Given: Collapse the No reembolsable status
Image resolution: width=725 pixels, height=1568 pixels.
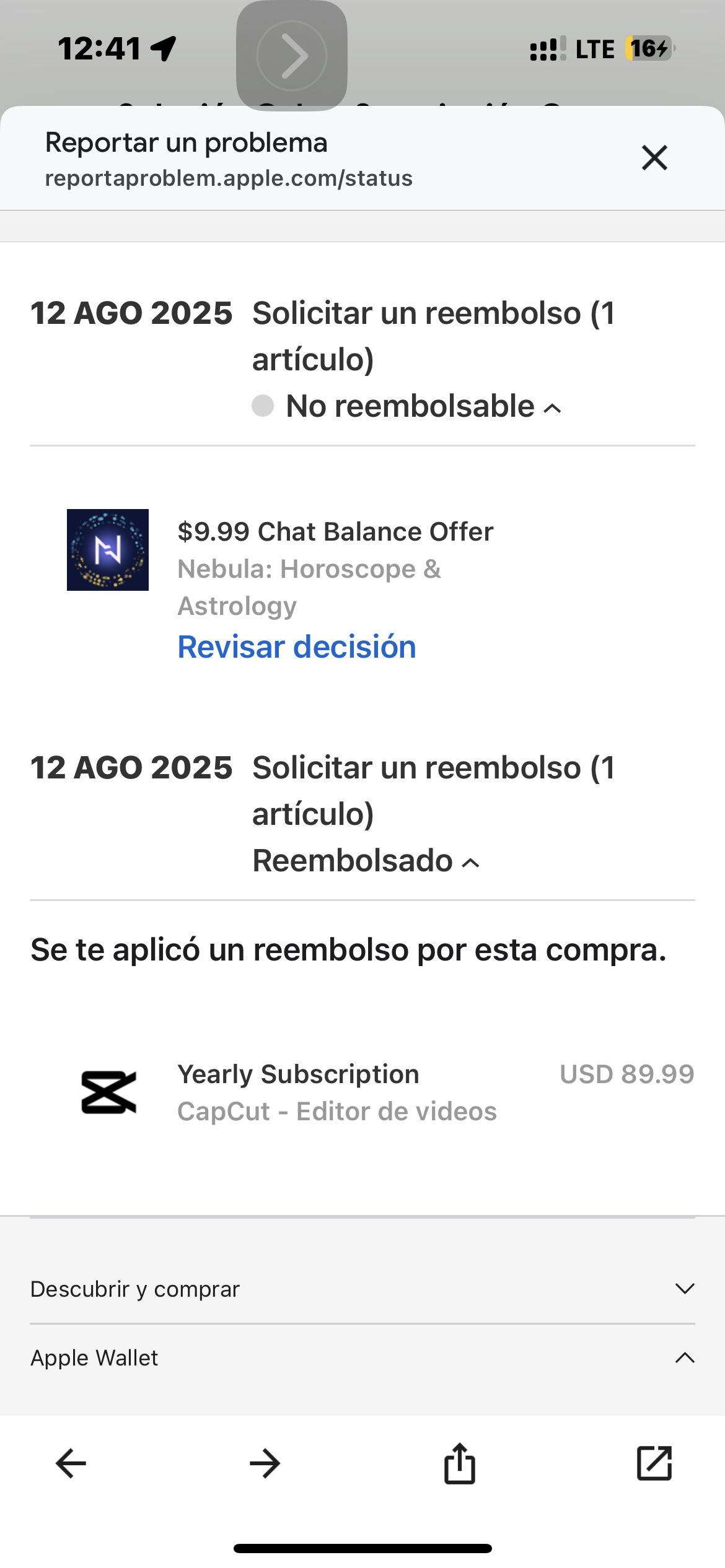Looking at the screenshot, I should [x=551, y=408].
